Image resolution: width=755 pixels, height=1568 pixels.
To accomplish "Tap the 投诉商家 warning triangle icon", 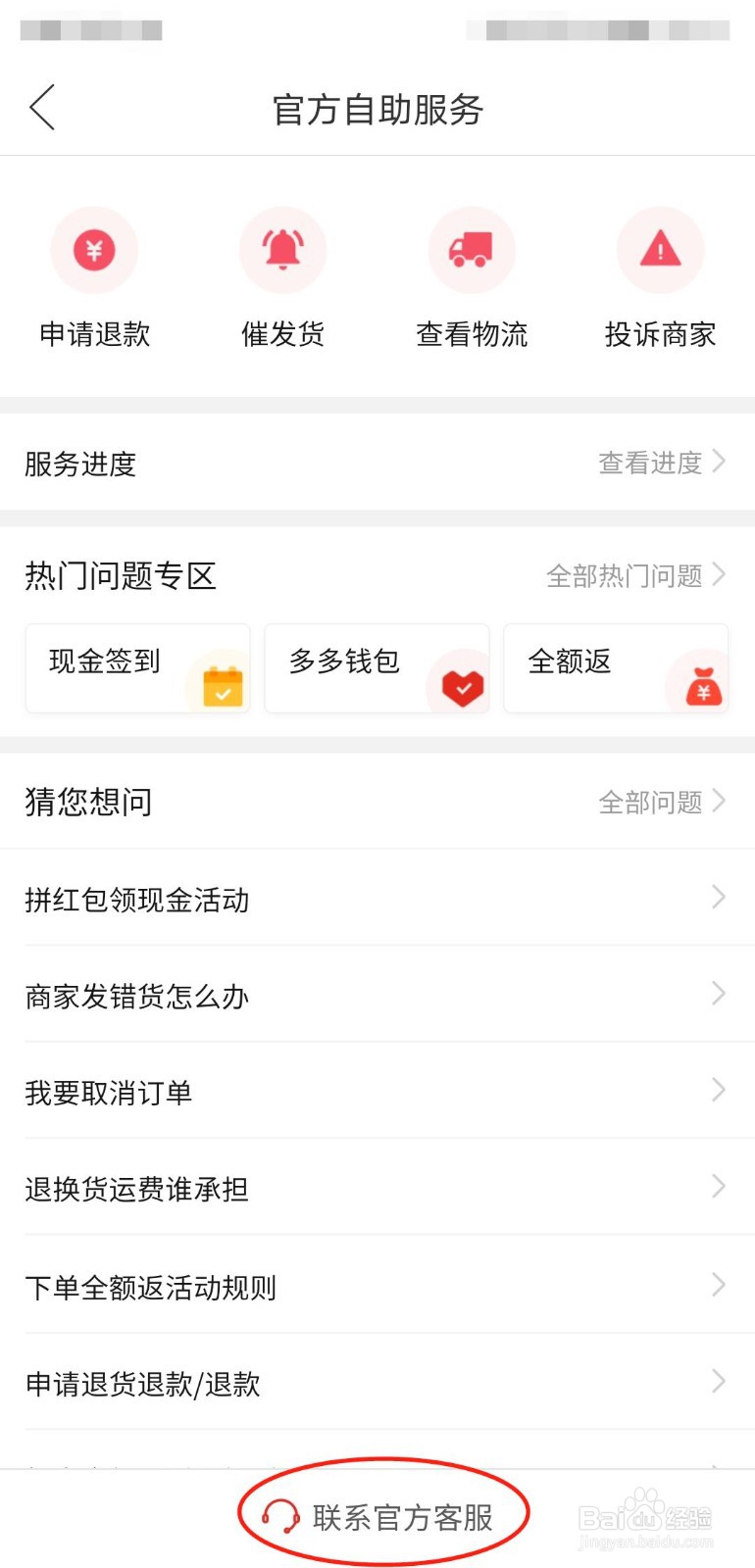I will point(660,250).
